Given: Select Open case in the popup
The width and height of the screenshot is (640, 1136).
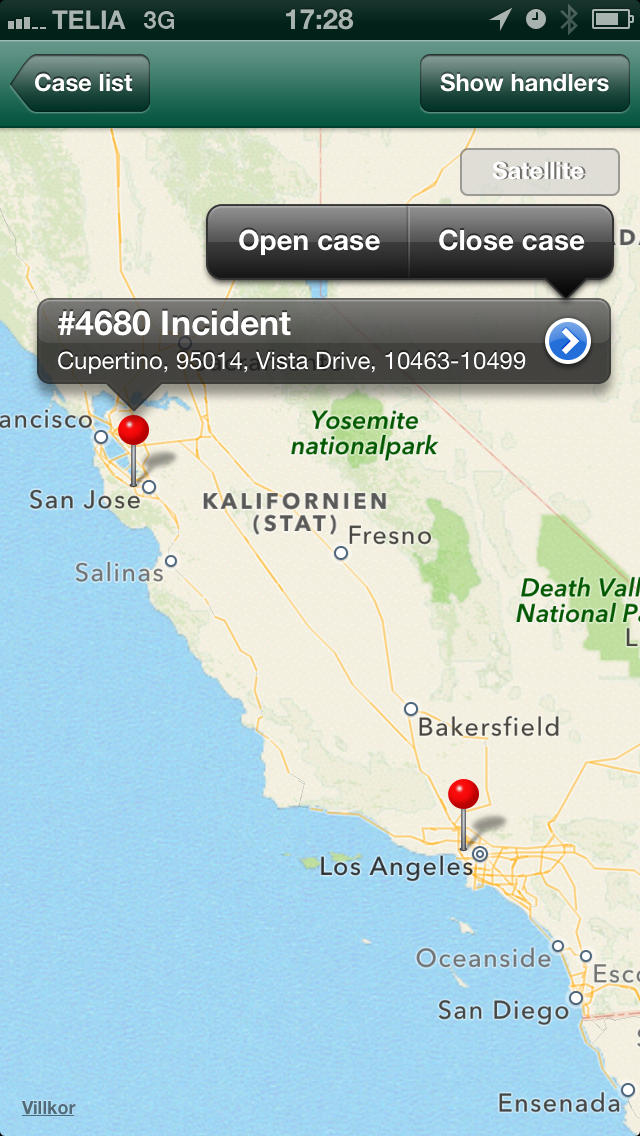Looking at the screenshot, I should 308,241.
